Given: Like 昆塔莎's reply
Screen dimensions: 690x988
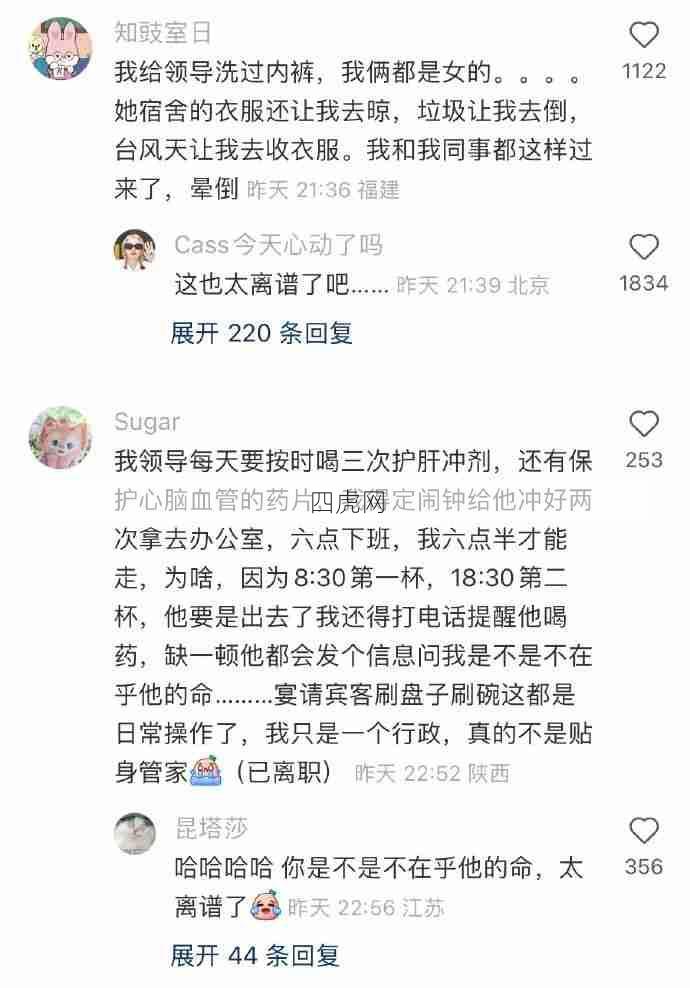Looking at the screenshot, I should pos(644,830).
